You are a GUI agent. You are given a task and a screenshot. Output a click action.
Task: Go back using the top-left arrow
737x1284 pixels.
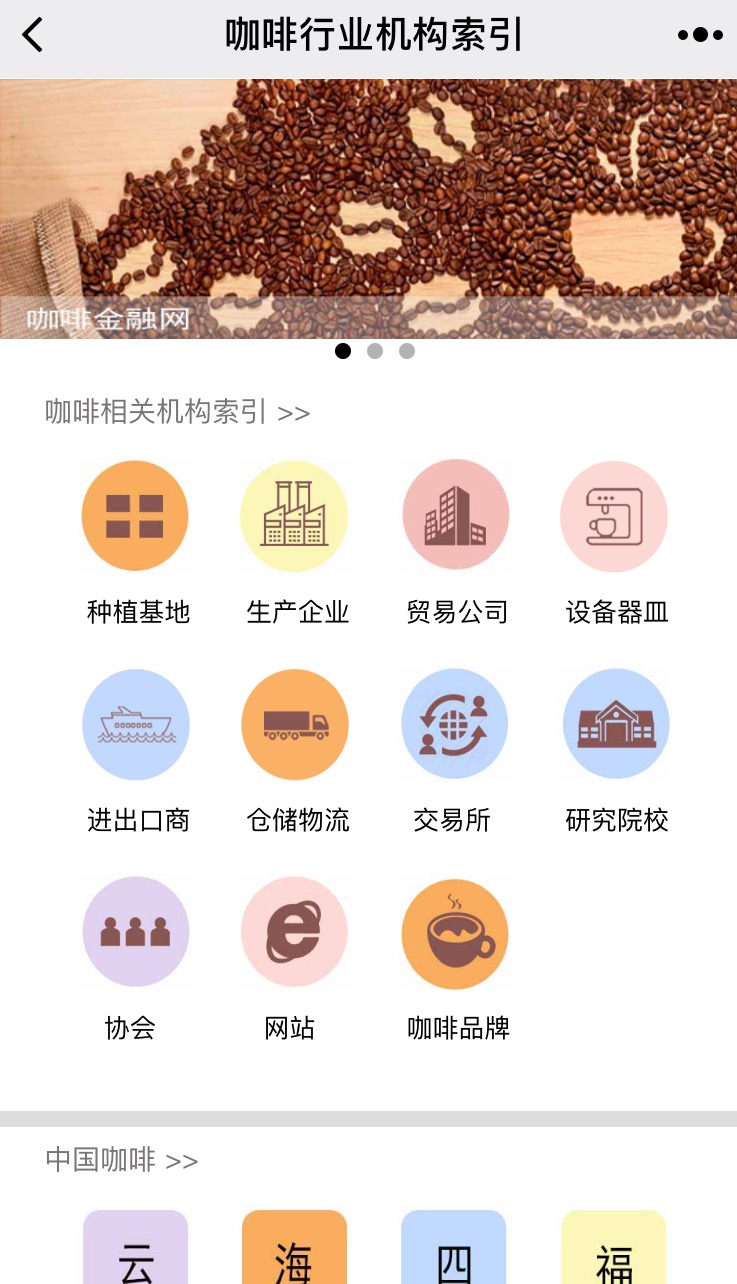[33, 36]
